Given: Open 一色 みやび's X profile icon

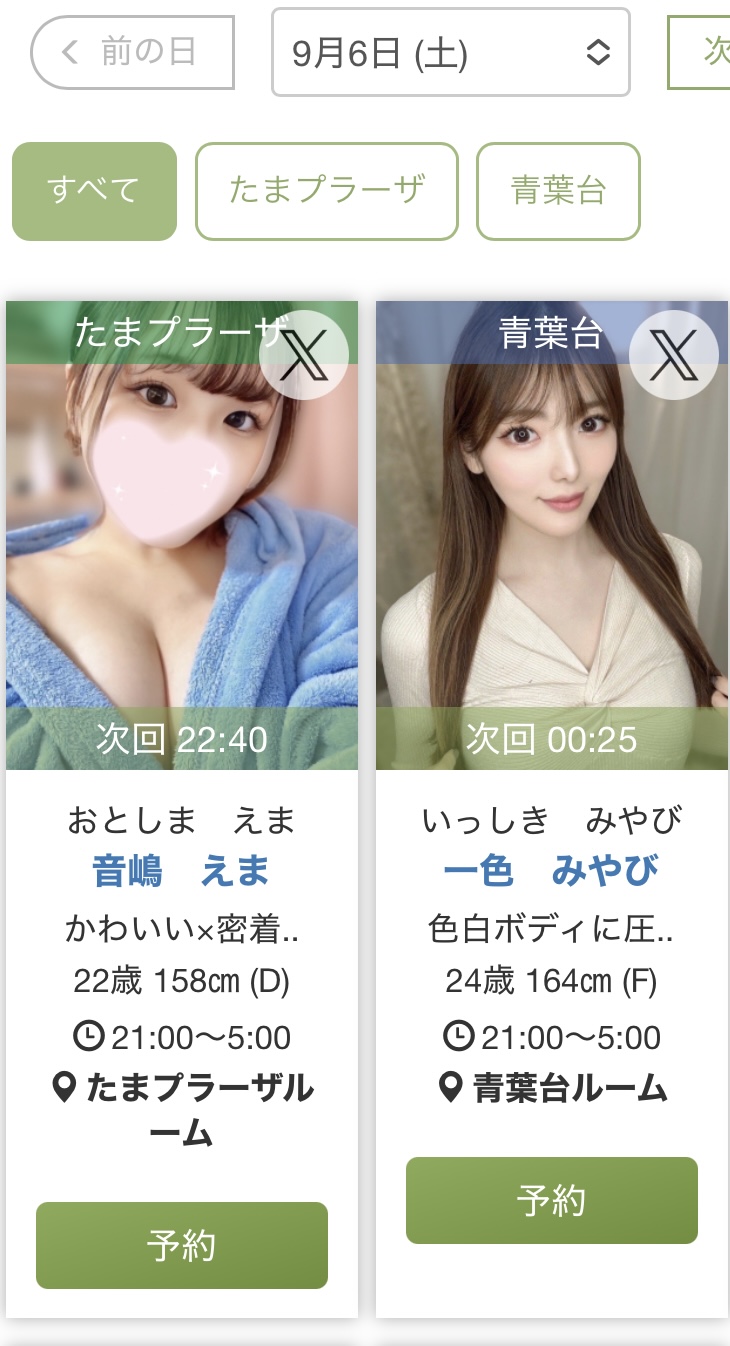Looking at the screenshot, I should click(674, 355).
